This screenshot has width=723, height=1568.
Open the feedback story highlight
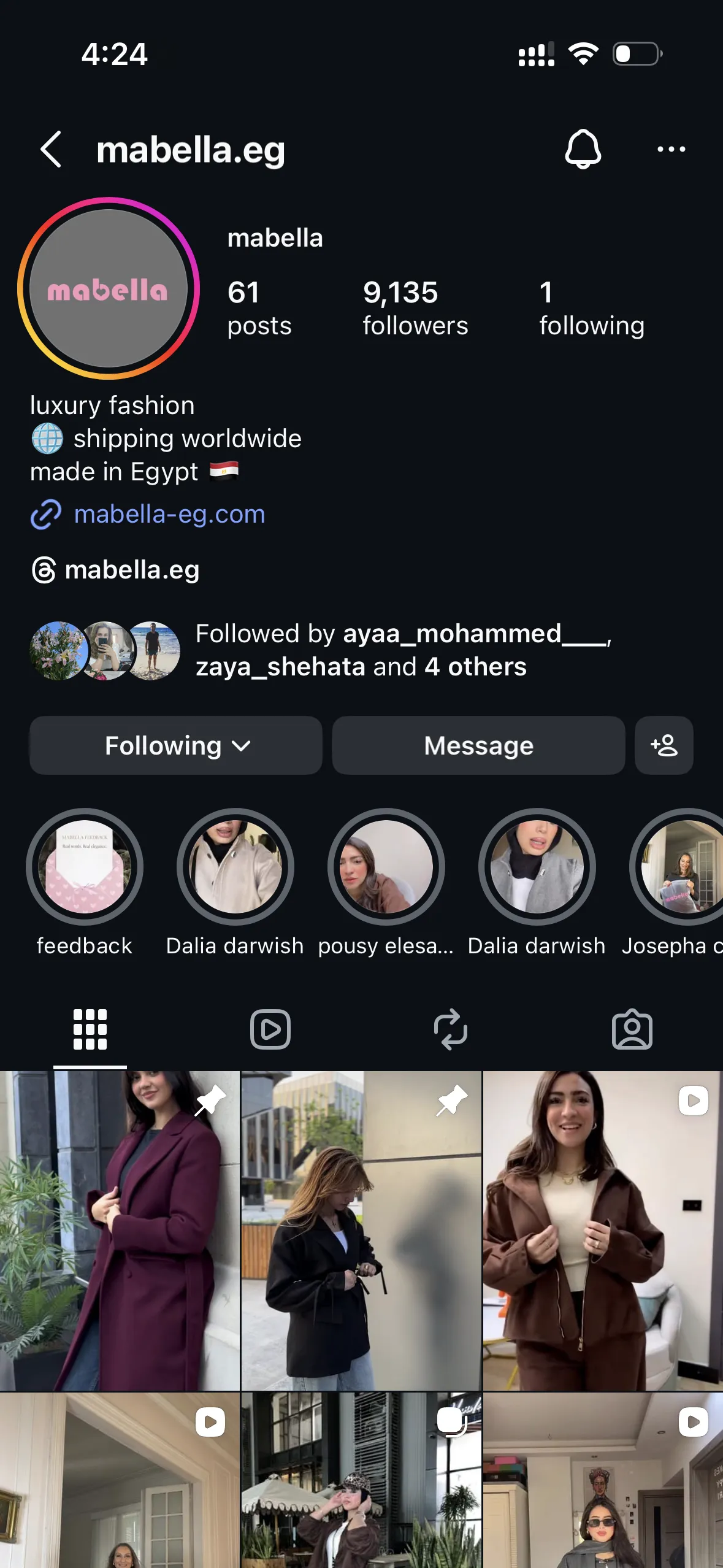85,867
